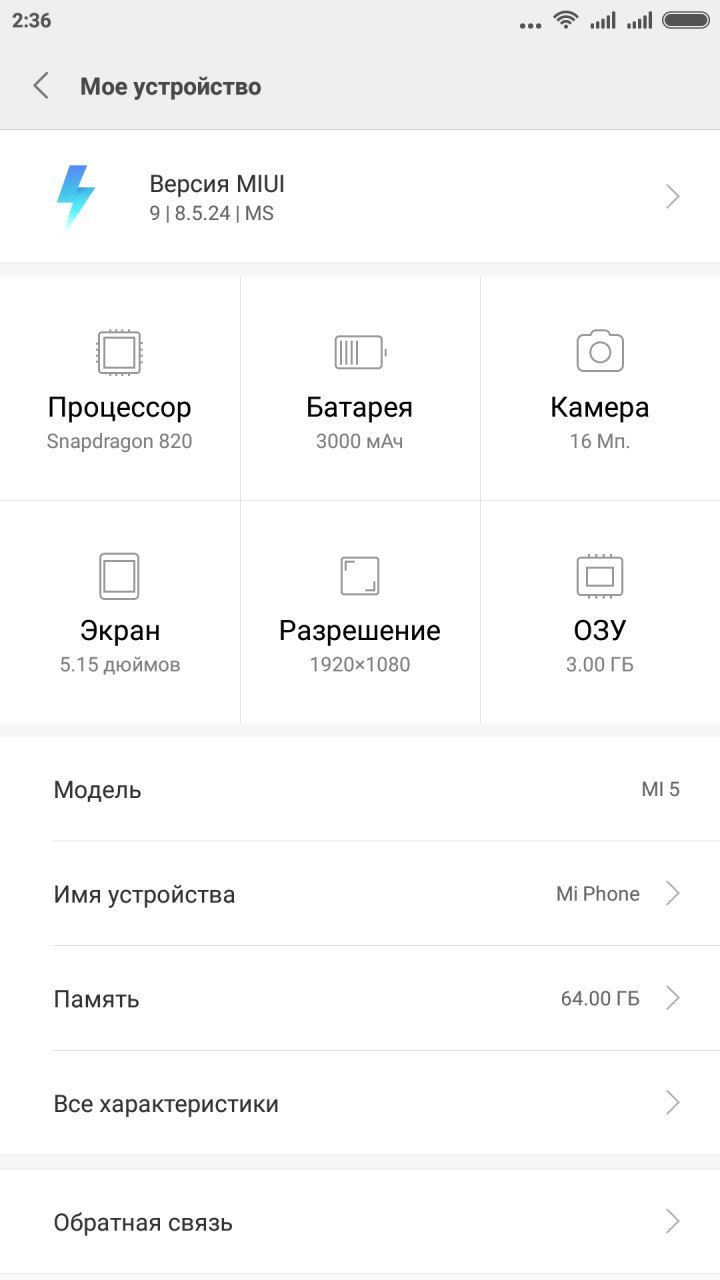
Task: Open the Версия MIUI row
Action: tap(360, 197)
